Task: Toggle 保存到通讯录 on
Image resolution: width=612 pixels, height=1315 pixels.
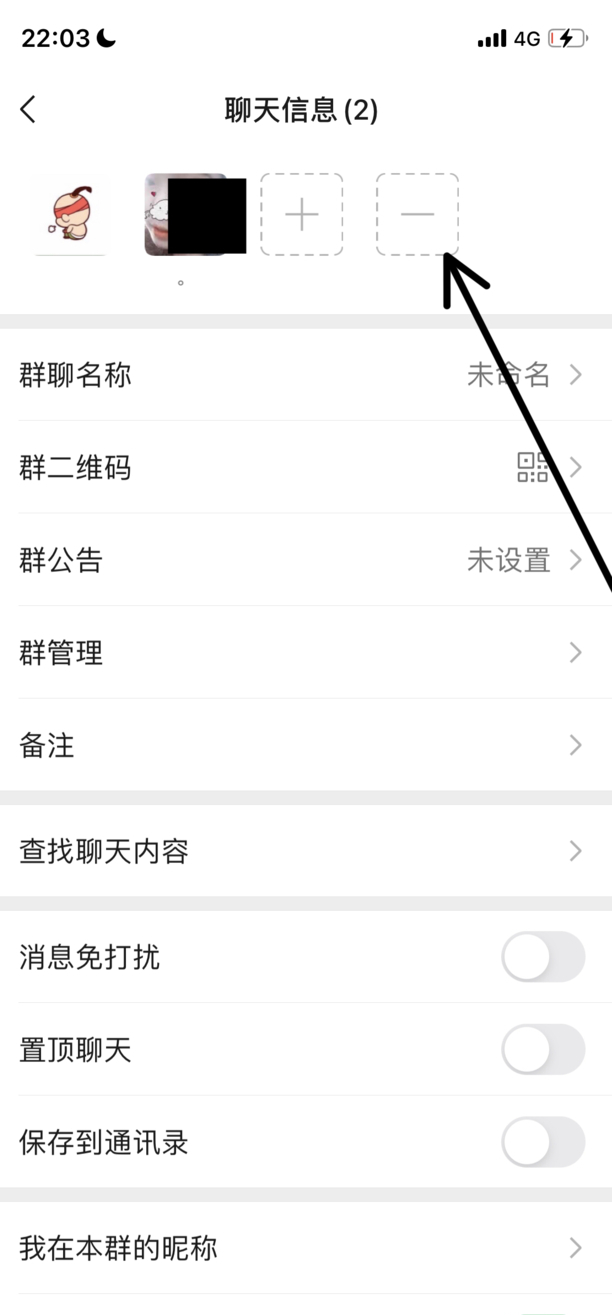Action: pos(543,1142)
